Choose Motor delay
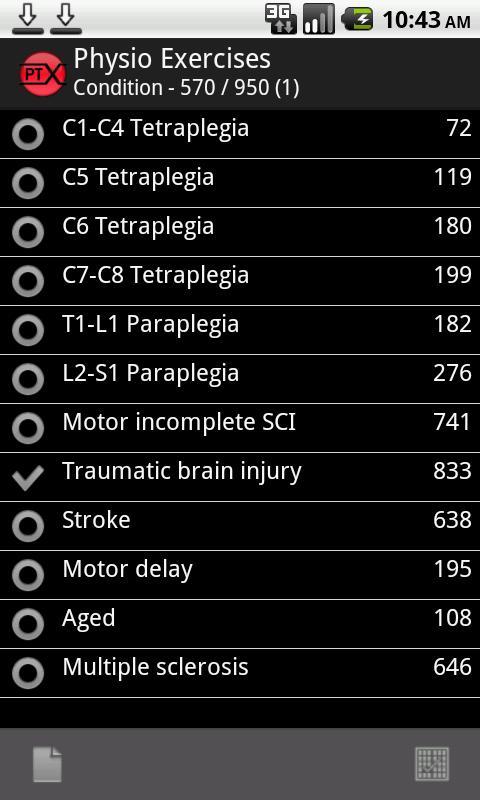 [x=240, y=574]
